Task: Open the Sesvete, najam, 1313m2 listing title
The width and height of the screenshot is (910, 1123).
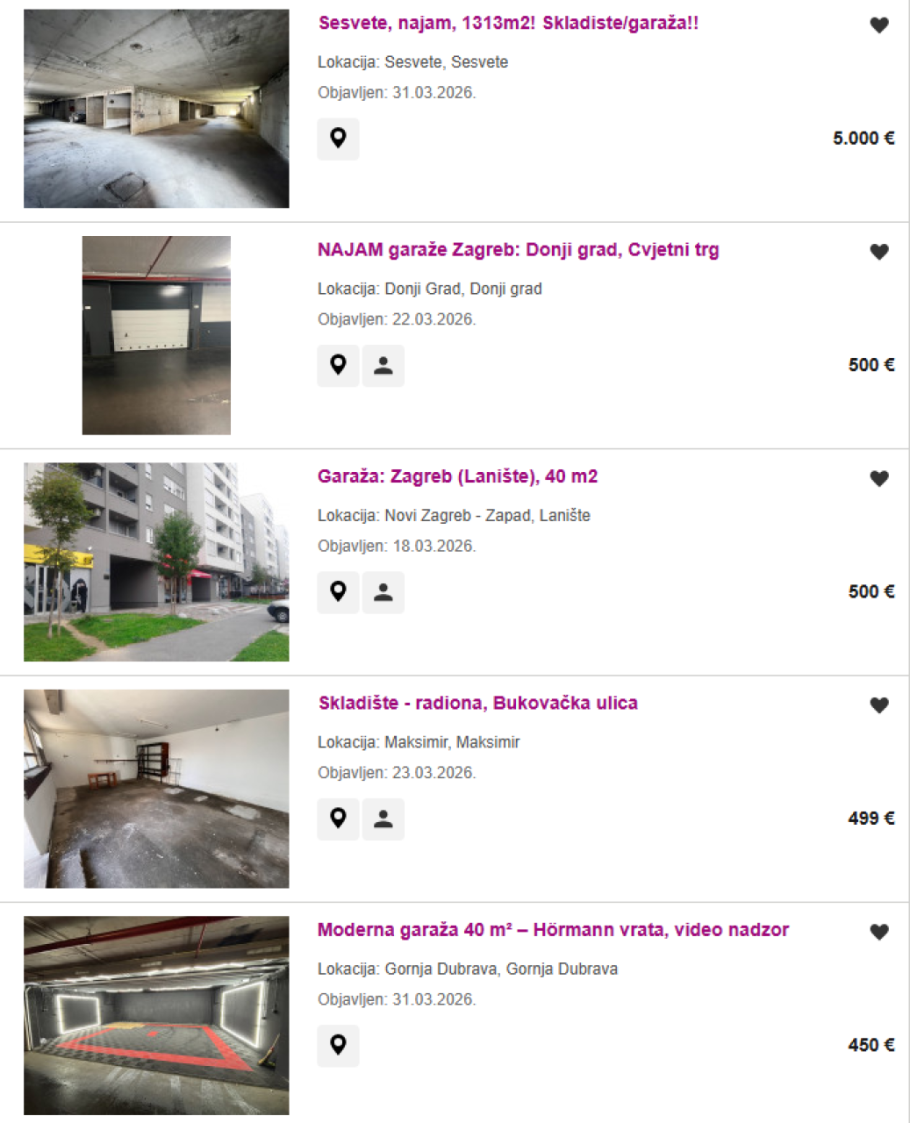Action: pyautogui.click(x=507, y=23)
